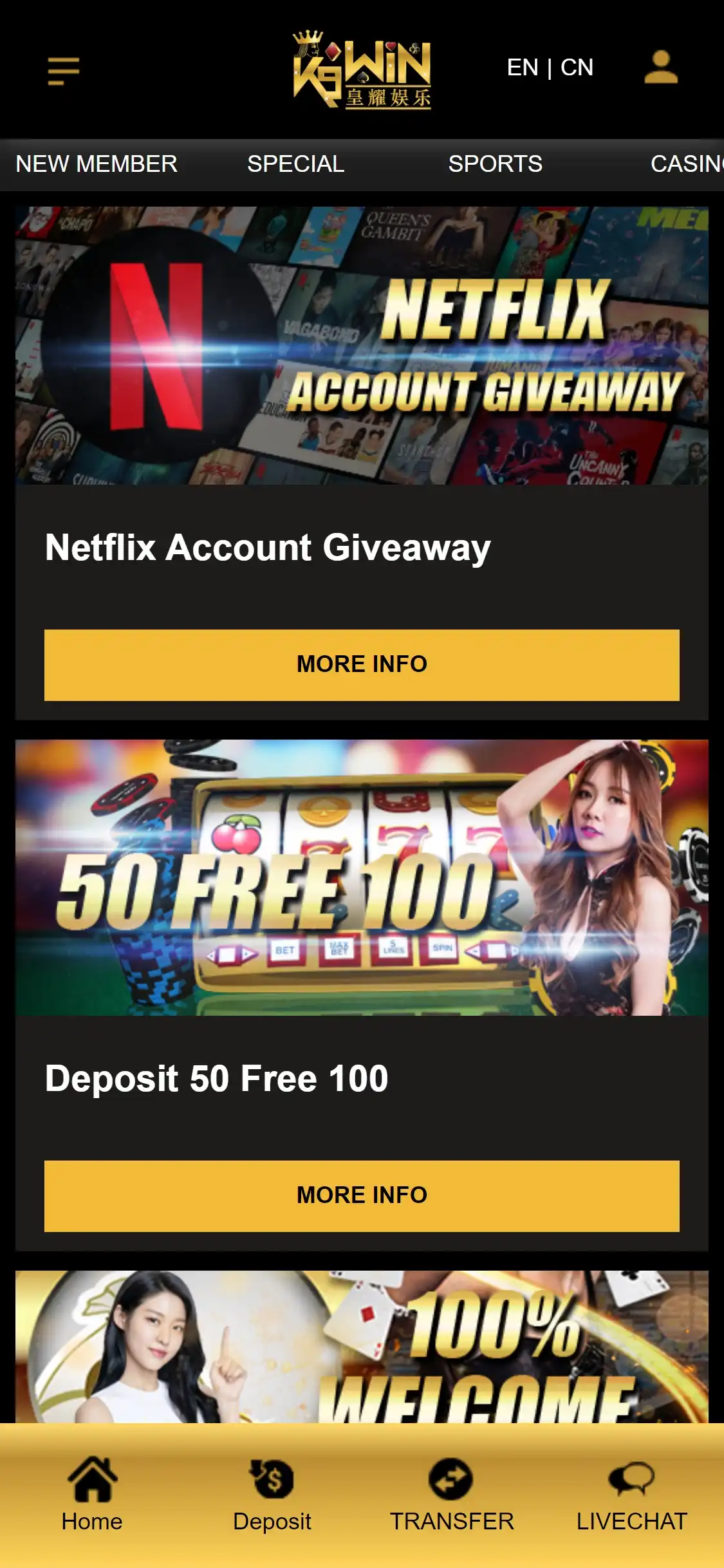Open the TRANSFER section

coord(452,1495)
